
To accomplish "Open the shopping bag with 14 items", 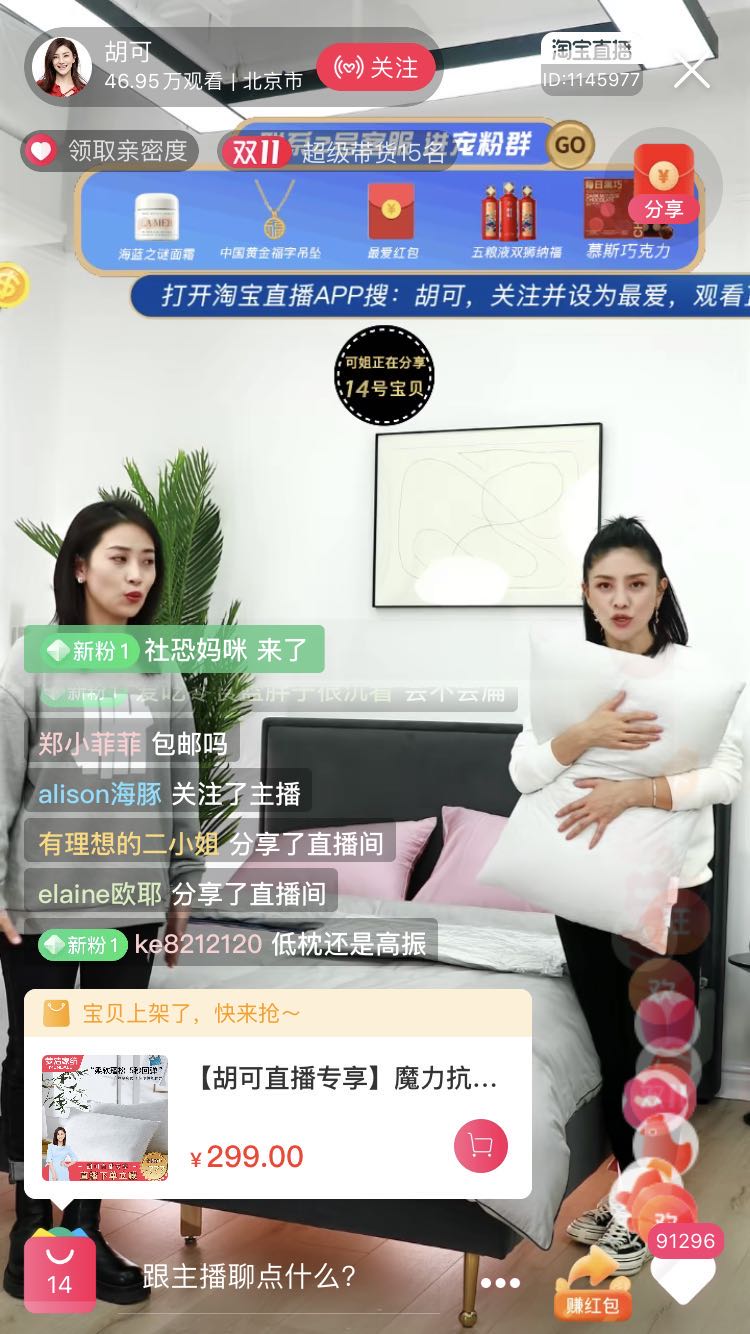I will [x=60, y=1271].
